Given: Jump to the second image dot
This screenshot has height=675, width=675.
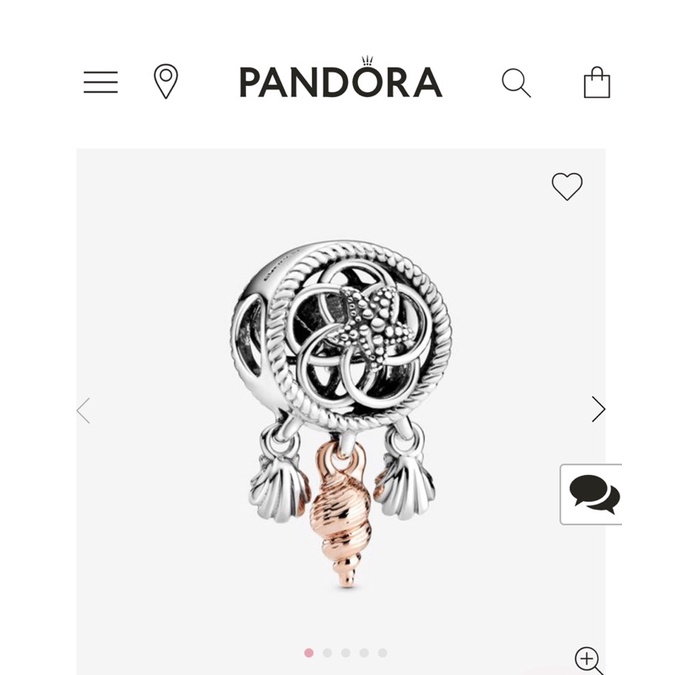Looking at the screenshot, I should (x=327, y=653).
